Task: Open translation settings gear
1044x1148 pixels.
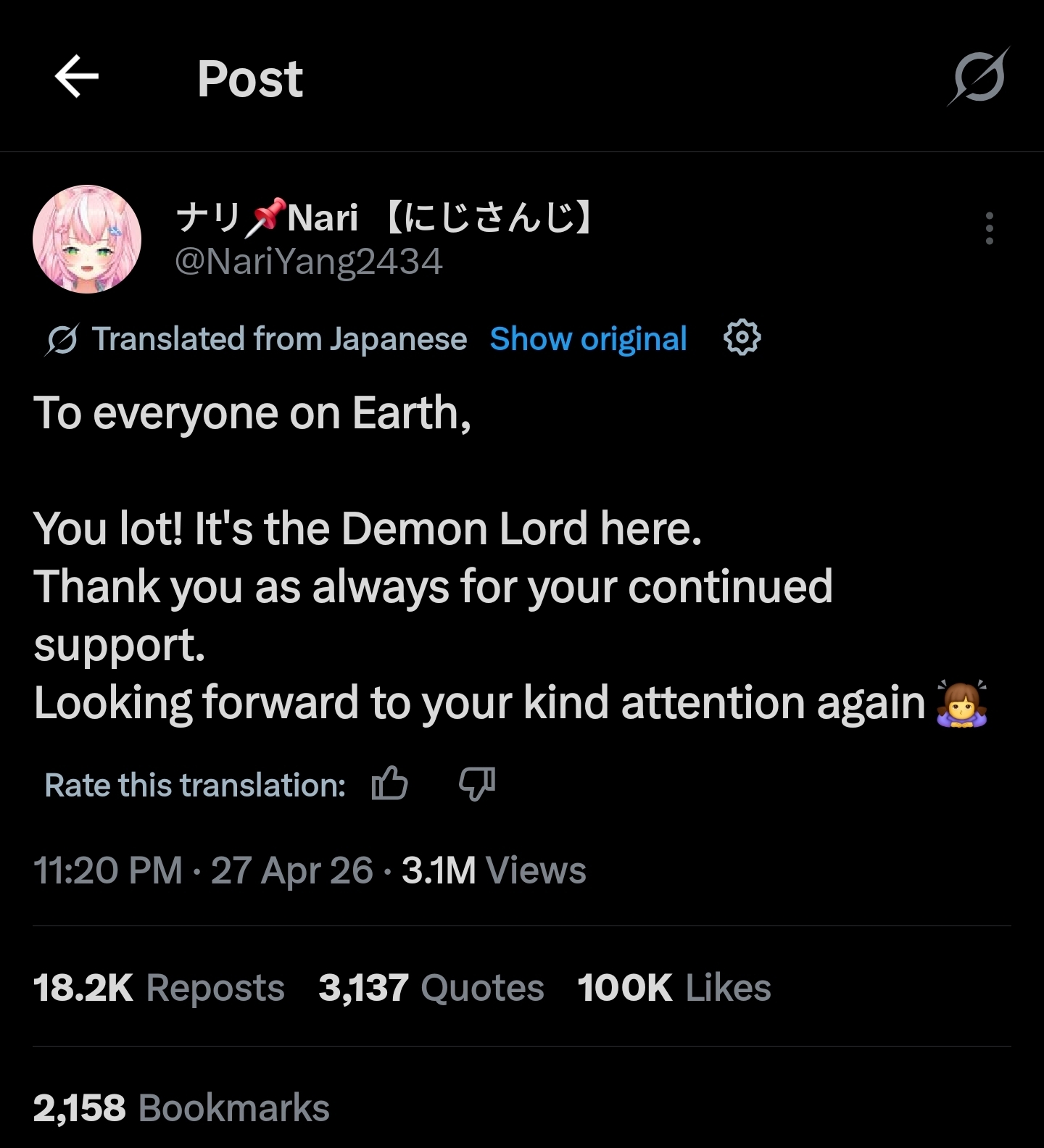Action: pos(742,338)
